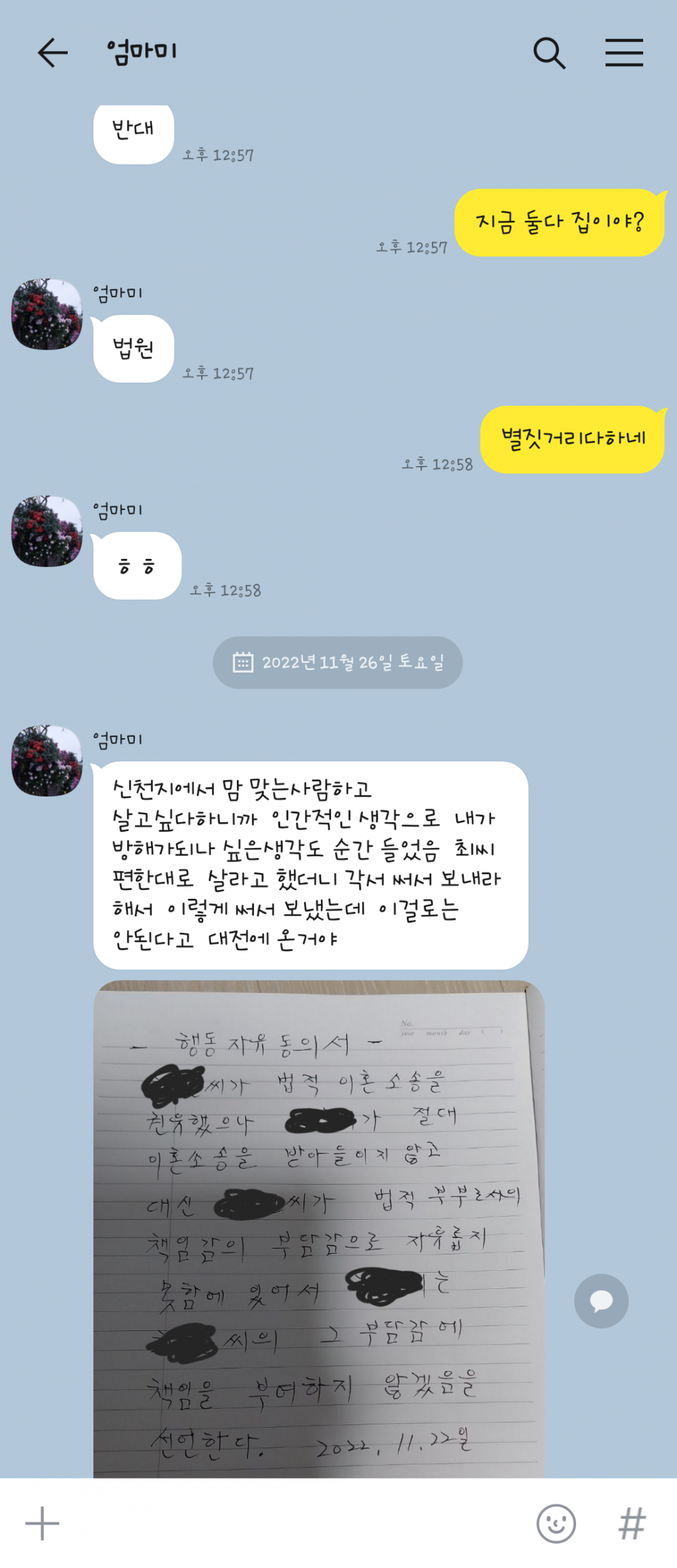Open 엄마미's profile picture beside 법원 message
The height and width of the screenshot is (1568, 677).
(47, 314)
